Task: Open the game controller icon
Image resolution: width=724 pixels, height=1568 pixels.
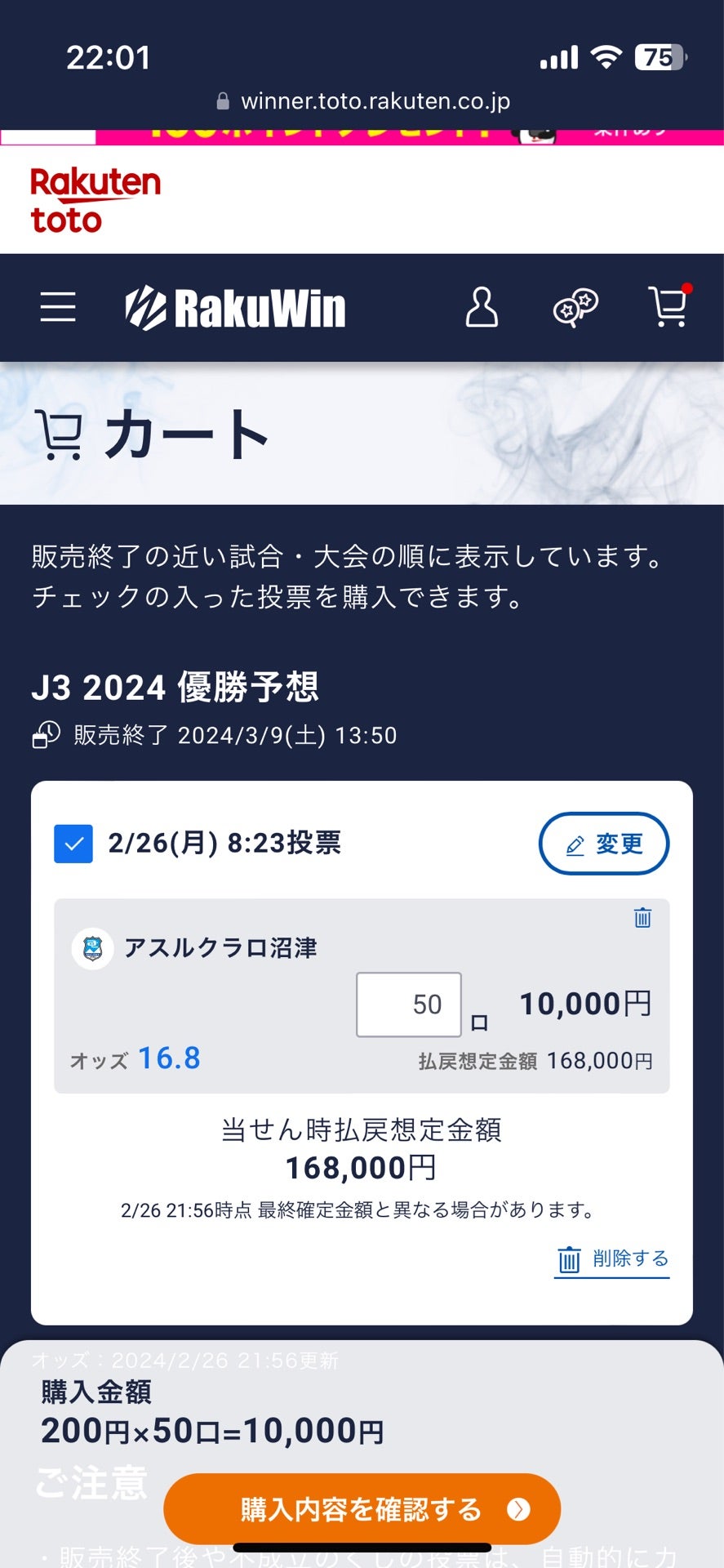Action: pos(575,307)
